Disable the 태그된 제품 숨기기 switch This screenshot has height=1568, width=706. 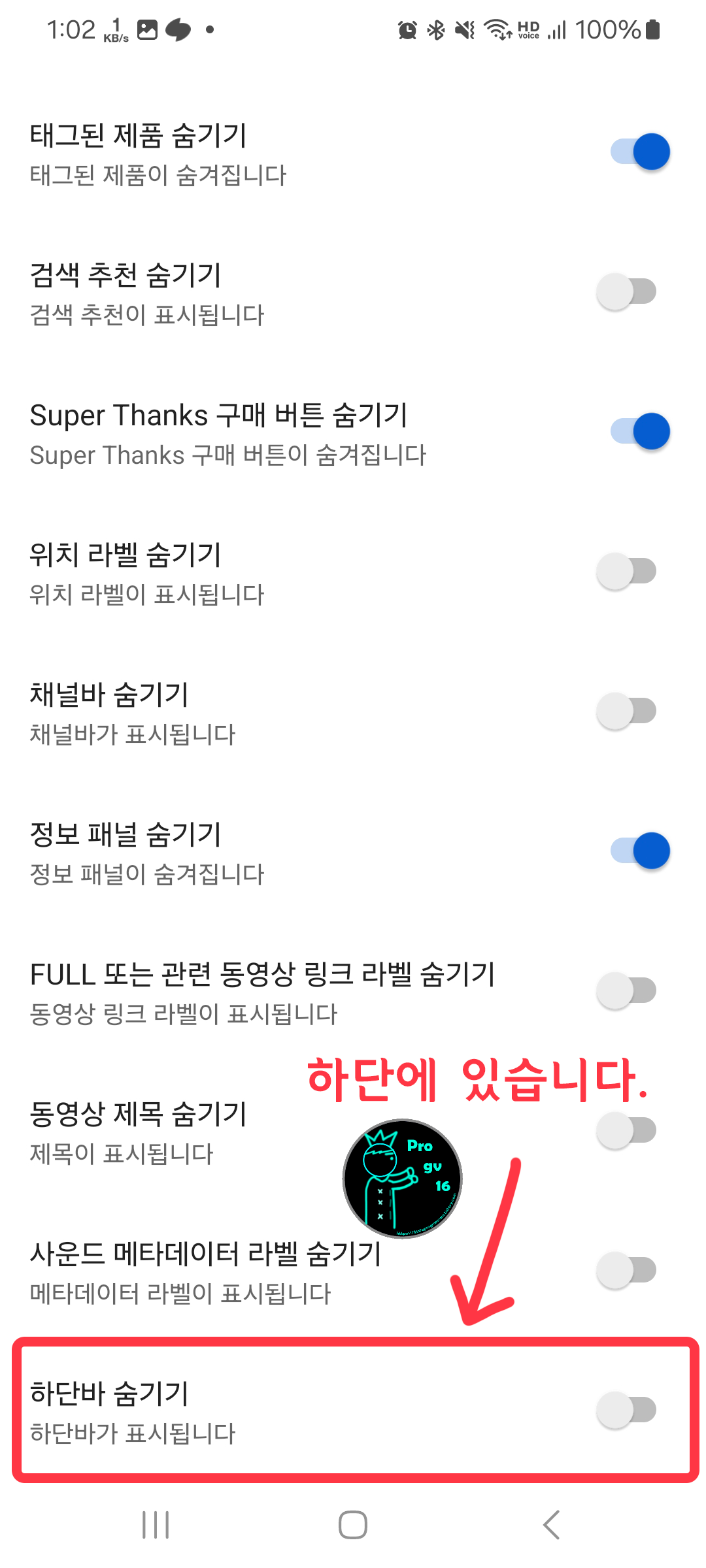639,151
